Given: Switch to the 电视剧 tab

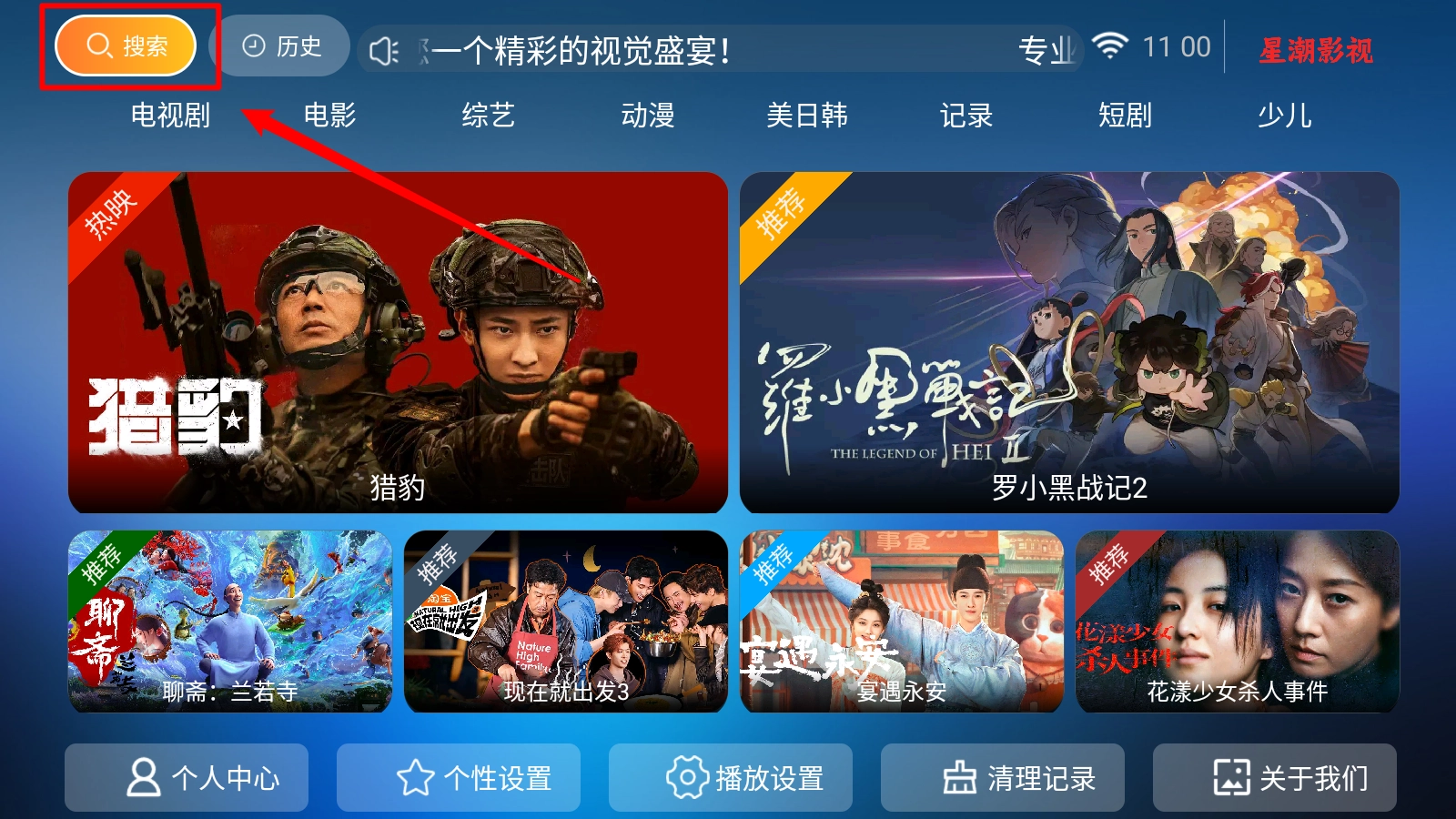Looking at the screenshot, I should coord(170,116).
